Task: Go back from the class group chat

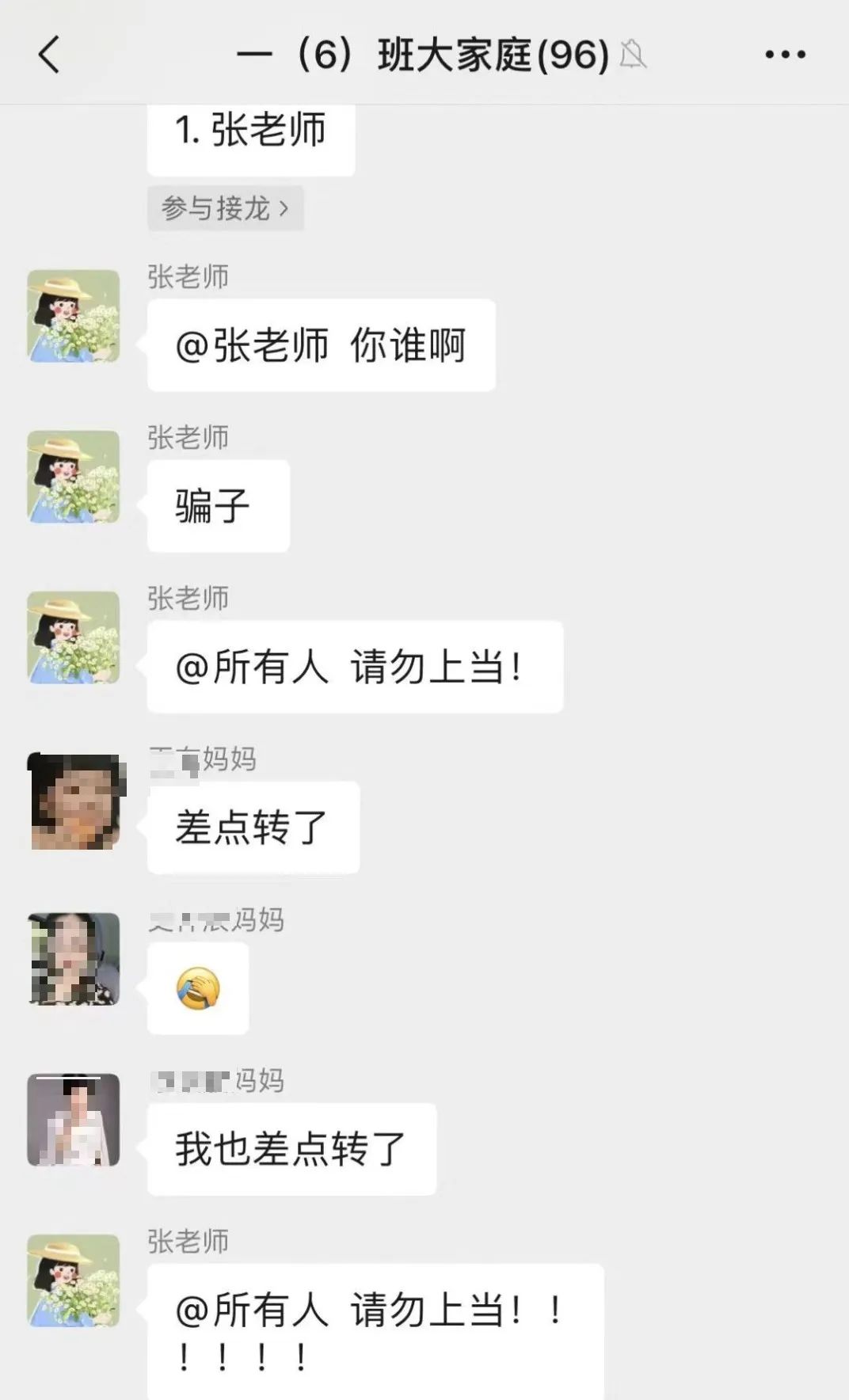Action: (x=49, y=55)
